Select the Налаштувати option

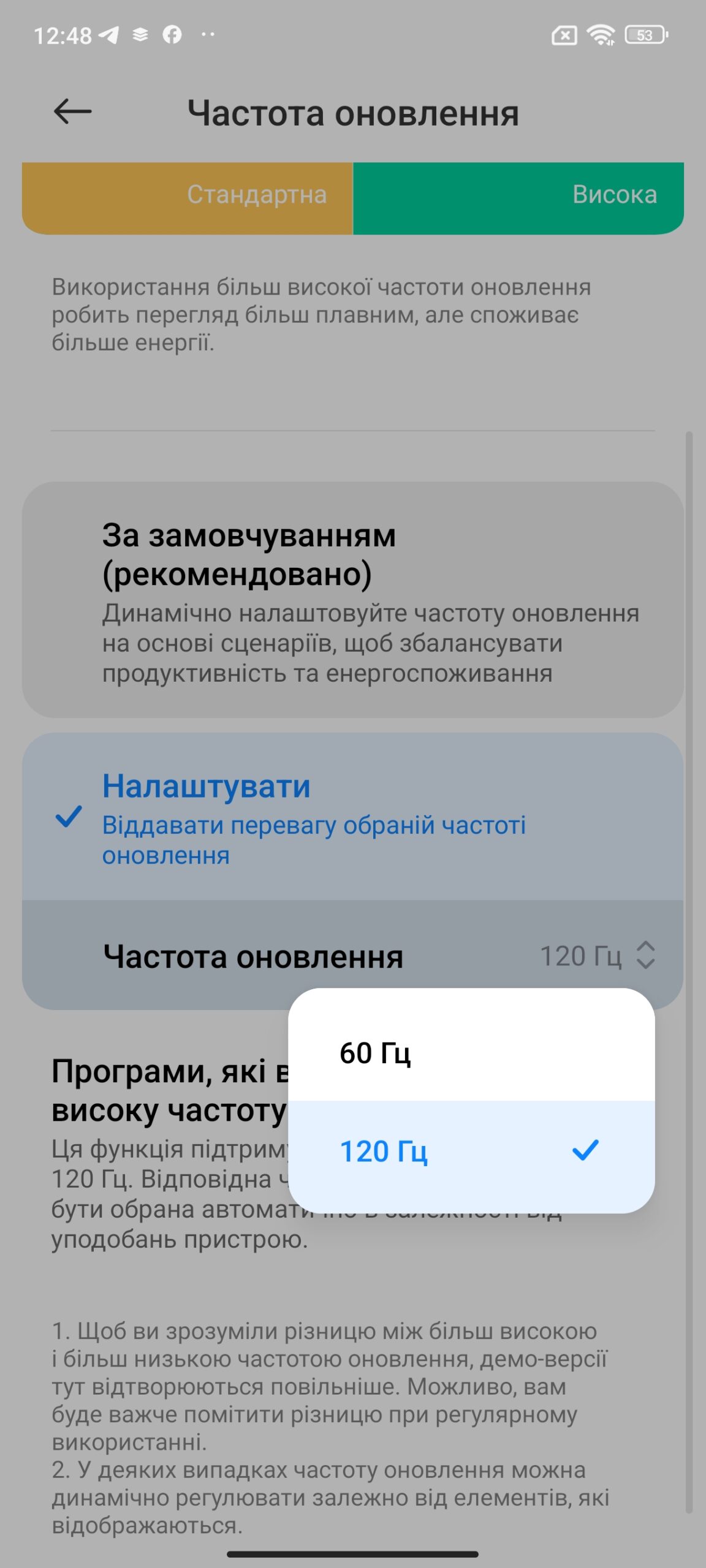click(352, 816)
